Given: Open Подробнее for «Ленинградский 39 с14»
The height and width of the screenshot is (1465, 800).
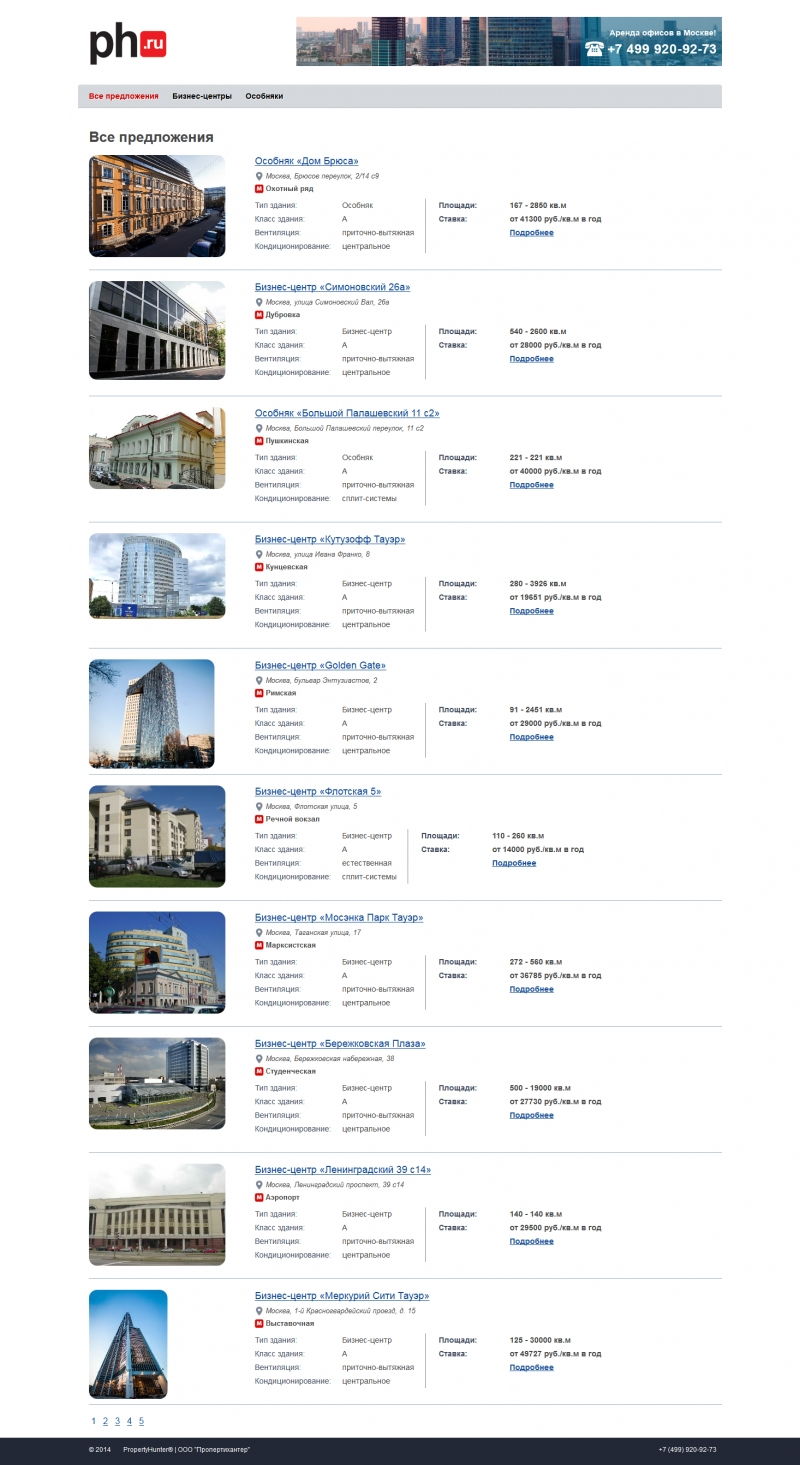Looking at the screenshot, I should [x=531, y=1241].
